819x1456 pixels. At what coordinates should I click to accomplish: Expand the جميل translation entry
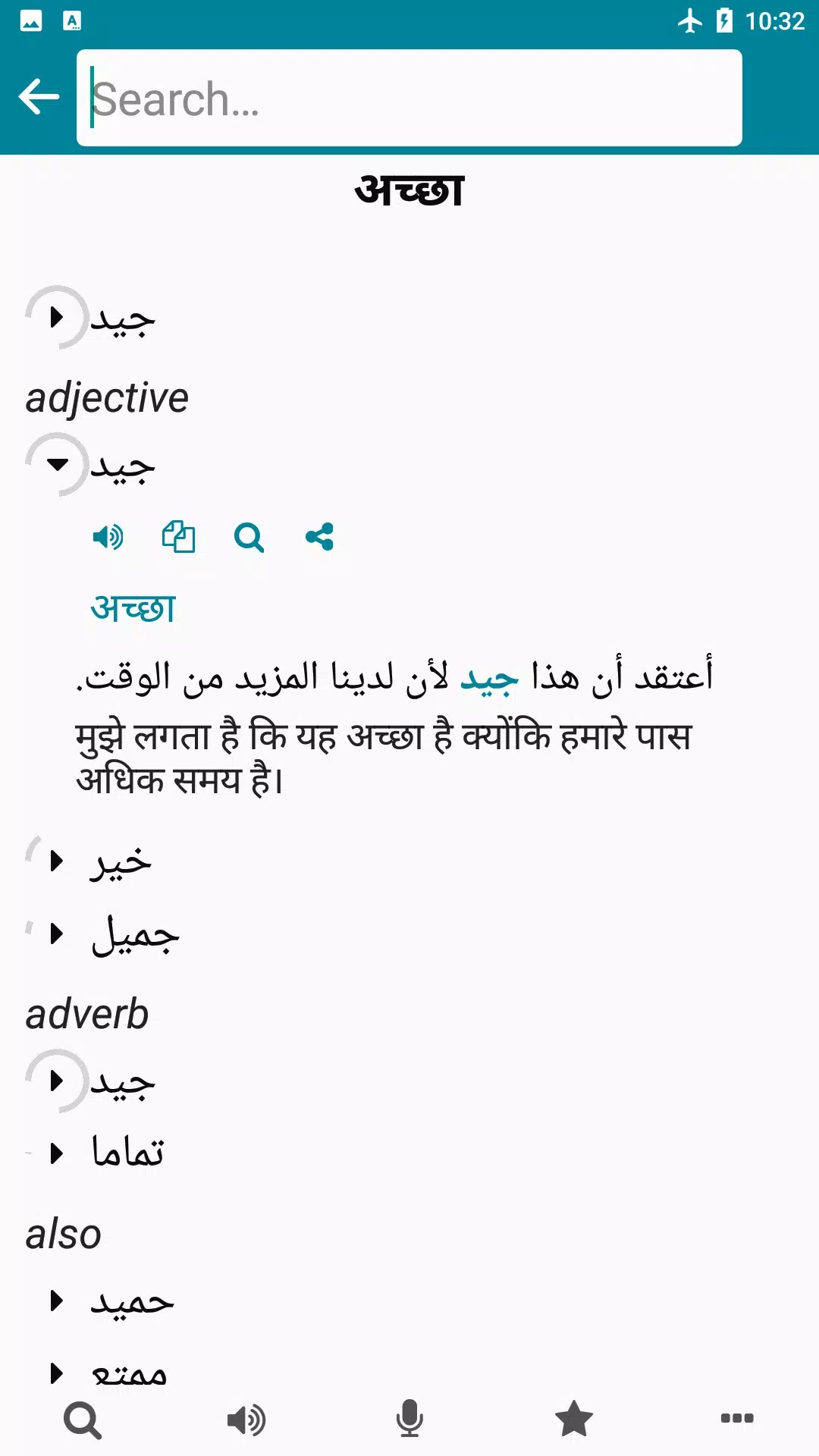coord(56,934)
